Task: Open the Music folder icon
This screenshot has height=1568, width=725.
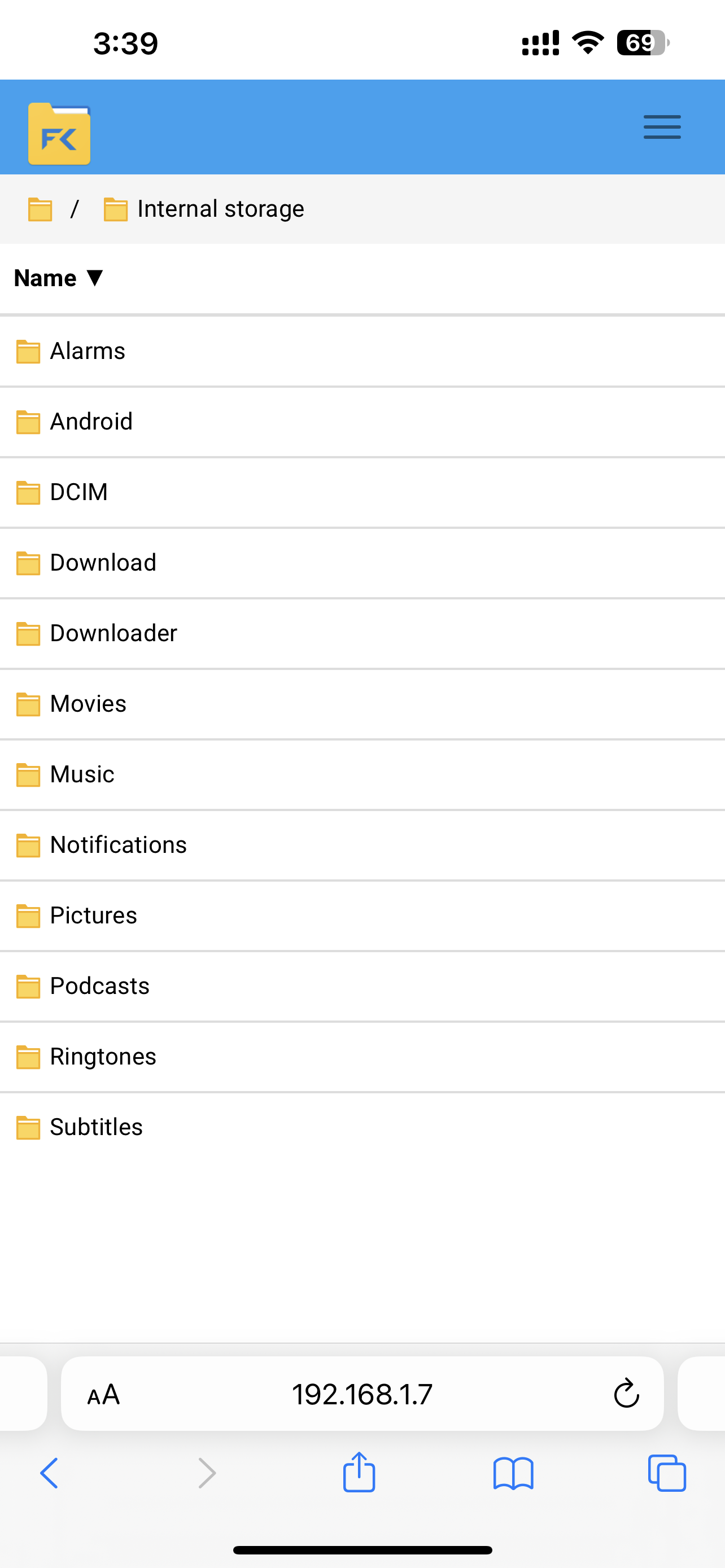Action: [28, 774]
